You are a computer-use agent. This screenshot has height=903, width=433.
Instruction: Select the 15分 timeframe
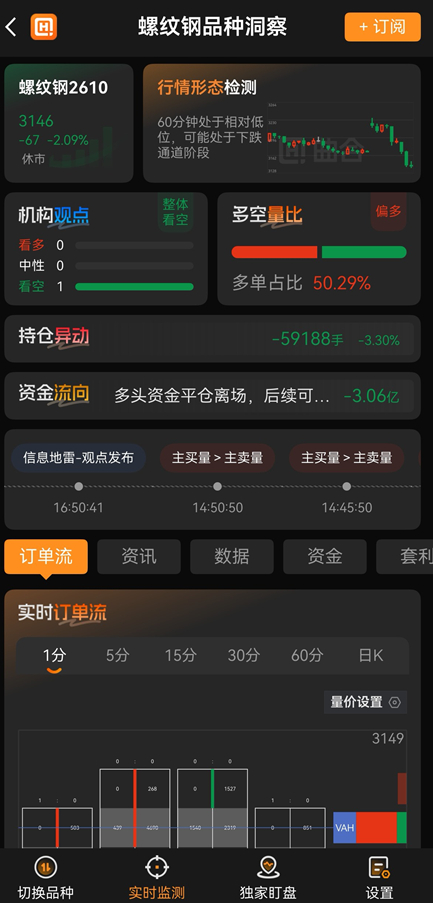tap(181, 655)
